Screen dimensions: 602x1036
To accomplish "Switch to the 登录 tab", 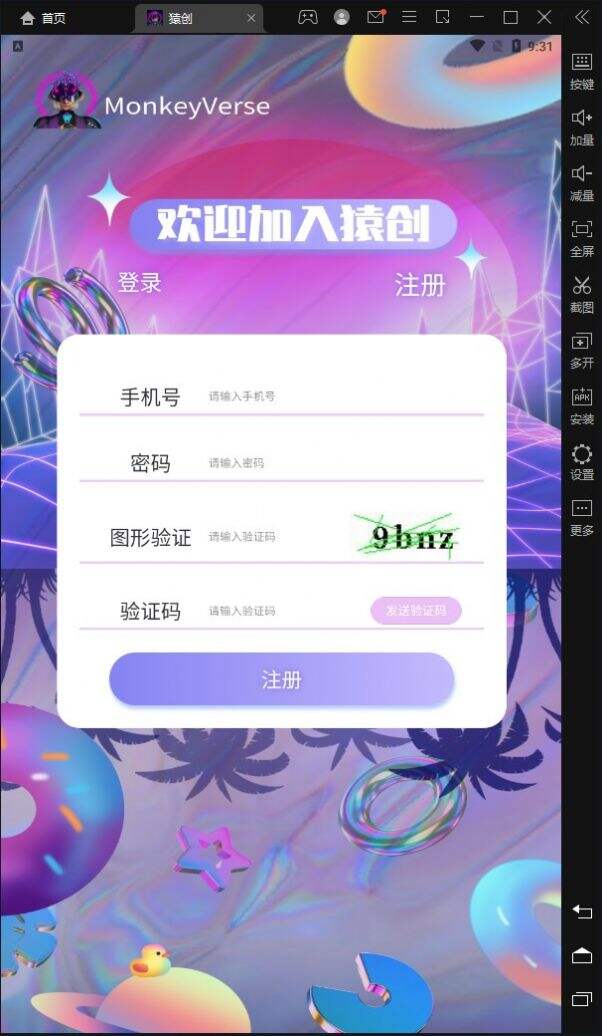I will (140, 283).
